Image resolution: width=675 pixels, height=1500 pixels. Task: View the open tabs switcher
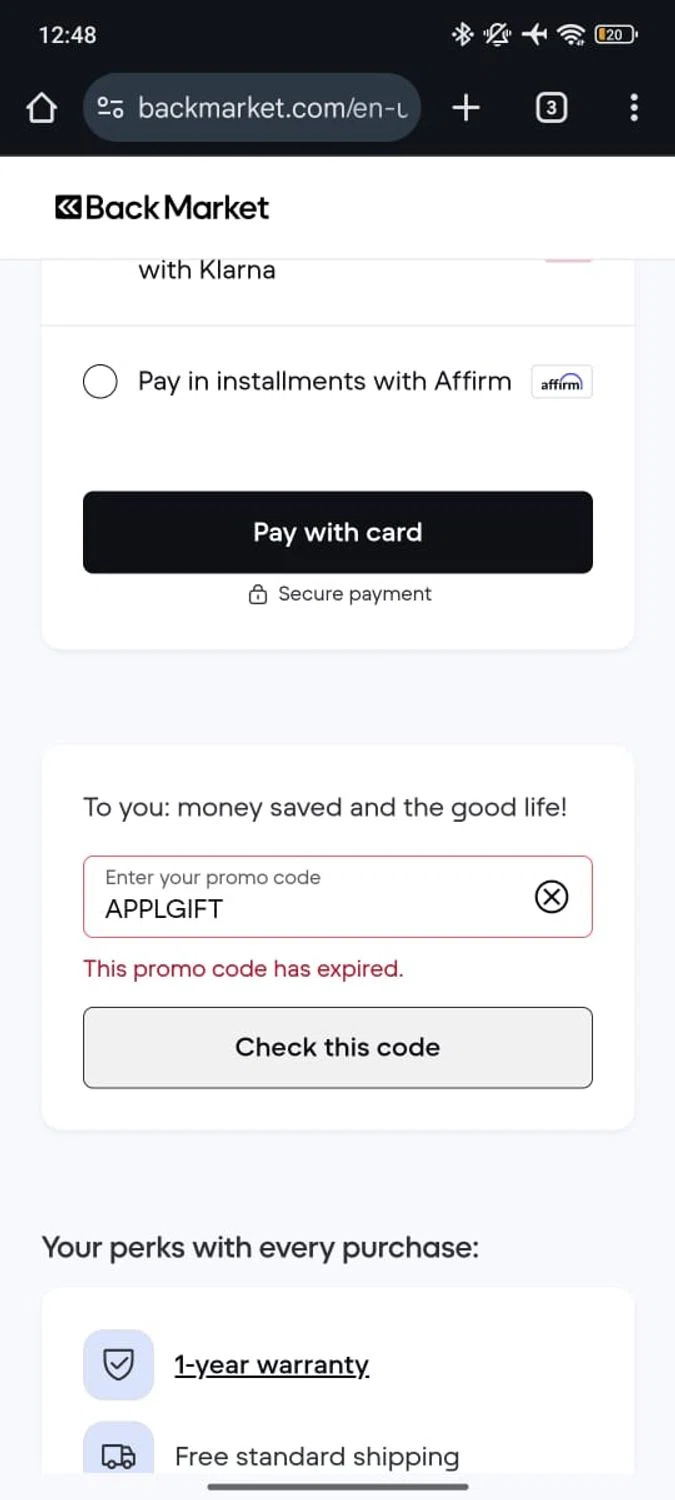[x=551, y=108]
